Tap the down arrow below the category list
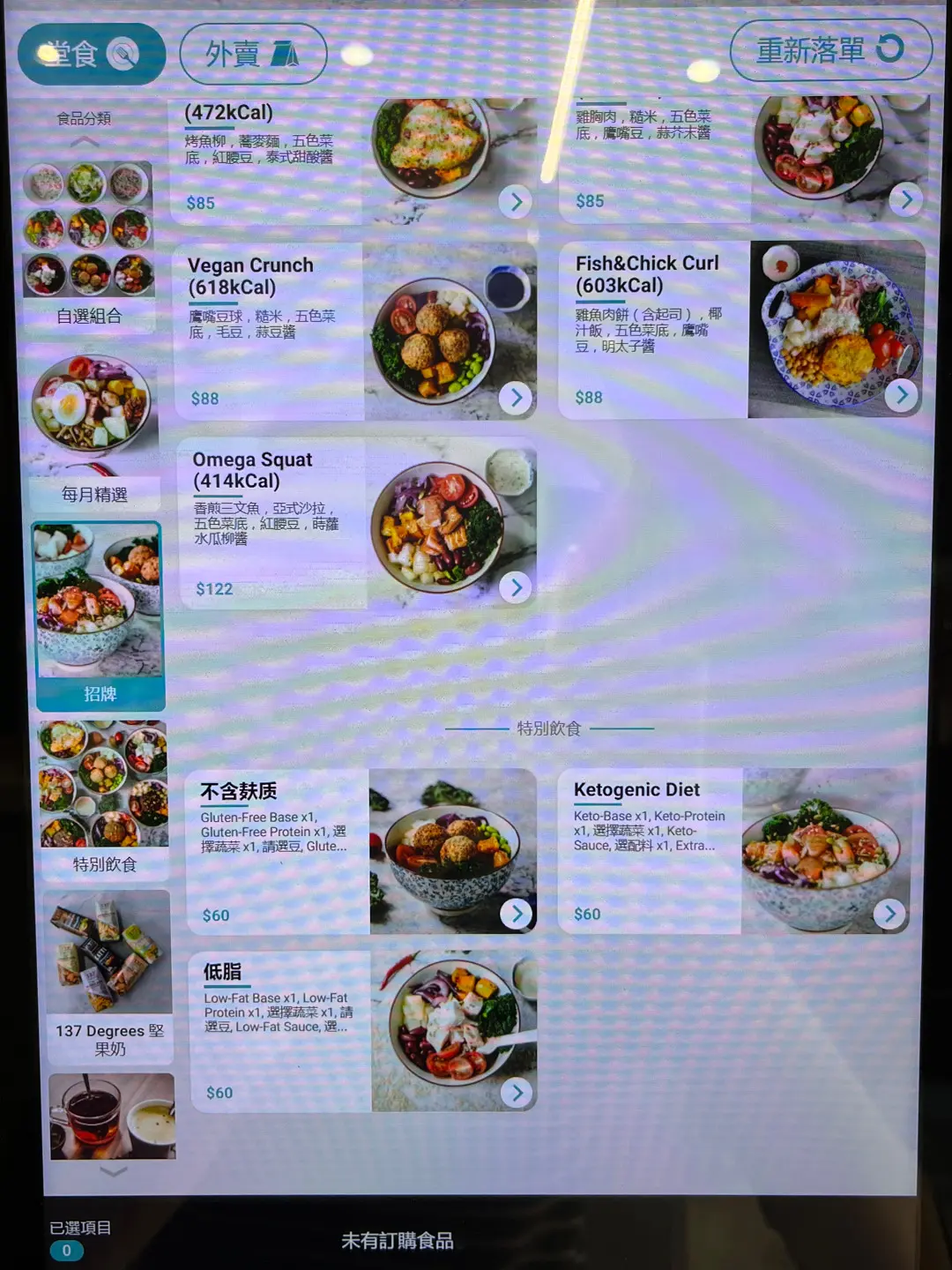 (x=114, y=1172)
